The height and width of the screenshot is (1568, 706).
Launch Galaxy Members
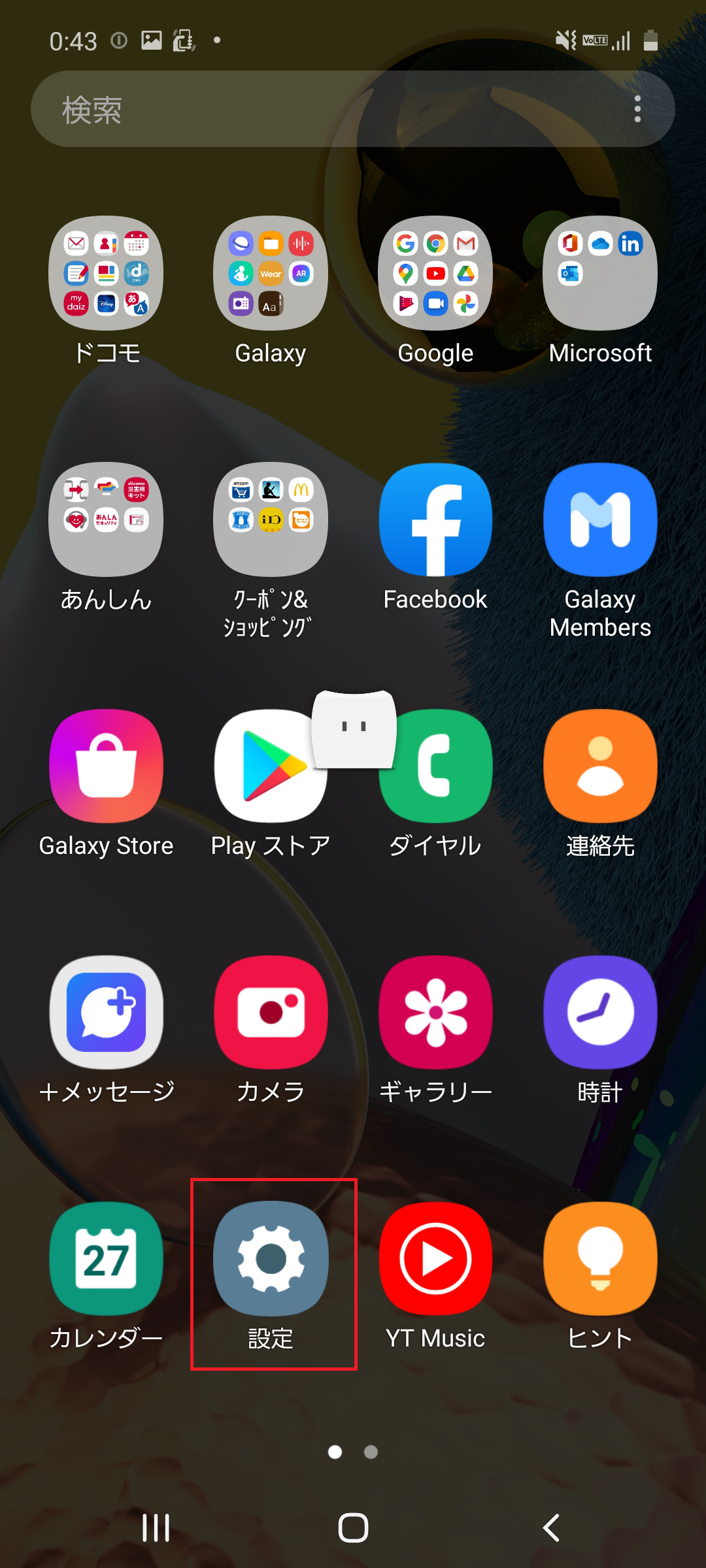coord(599,519)
